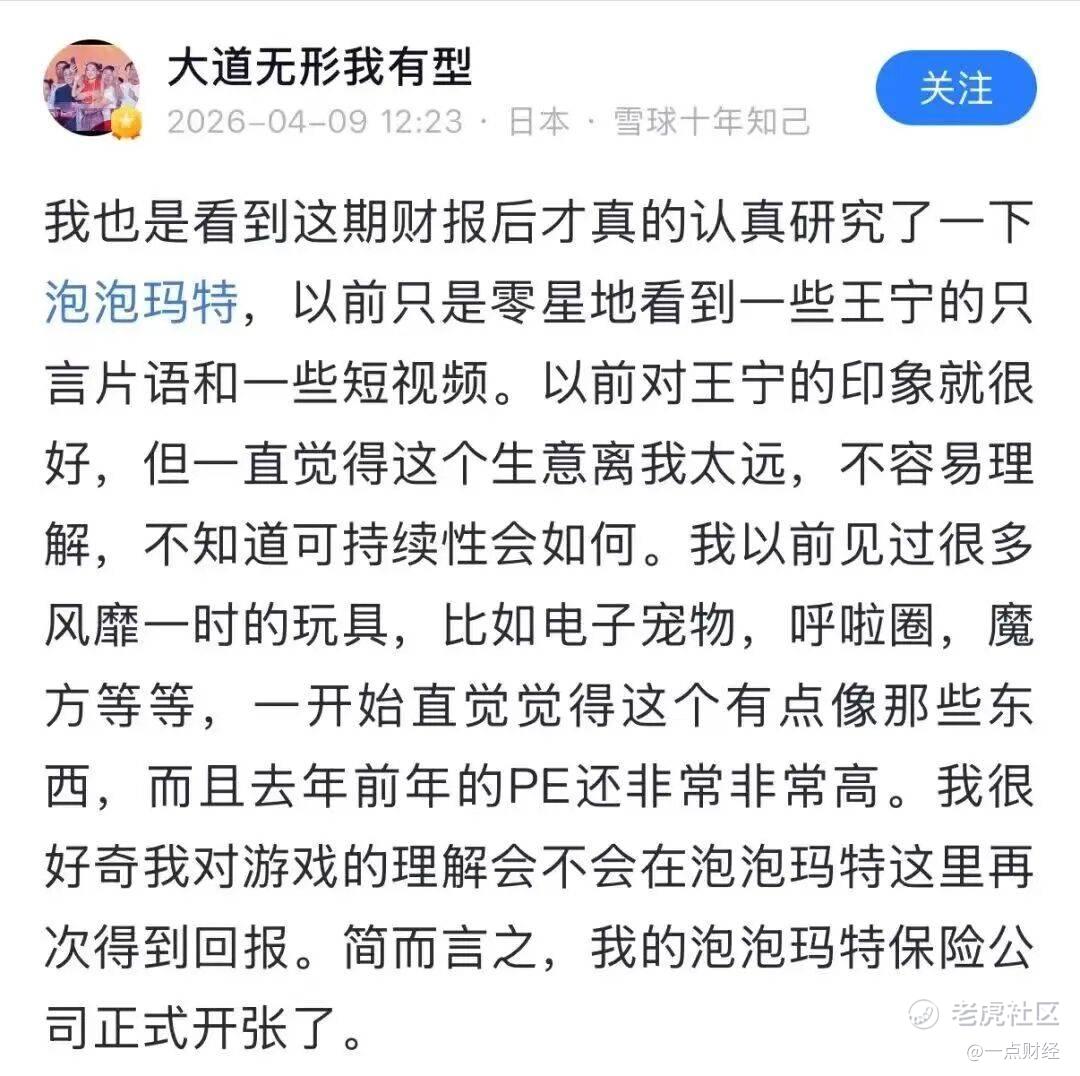Open the blue 泡泡玛特 stock link

tap(141, 302)
